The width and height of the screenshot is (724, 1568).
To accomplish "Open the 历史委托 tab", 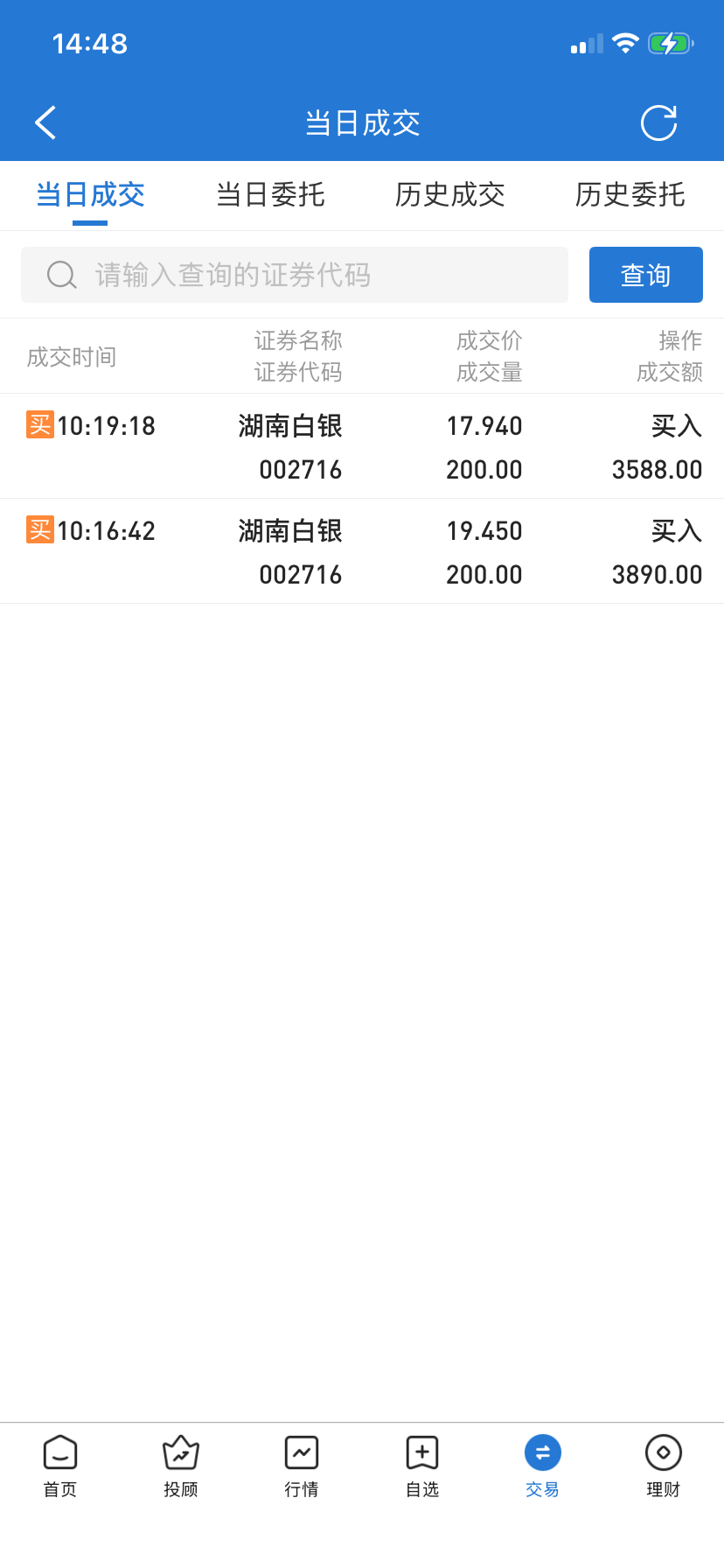I will (x=630, y=194).
